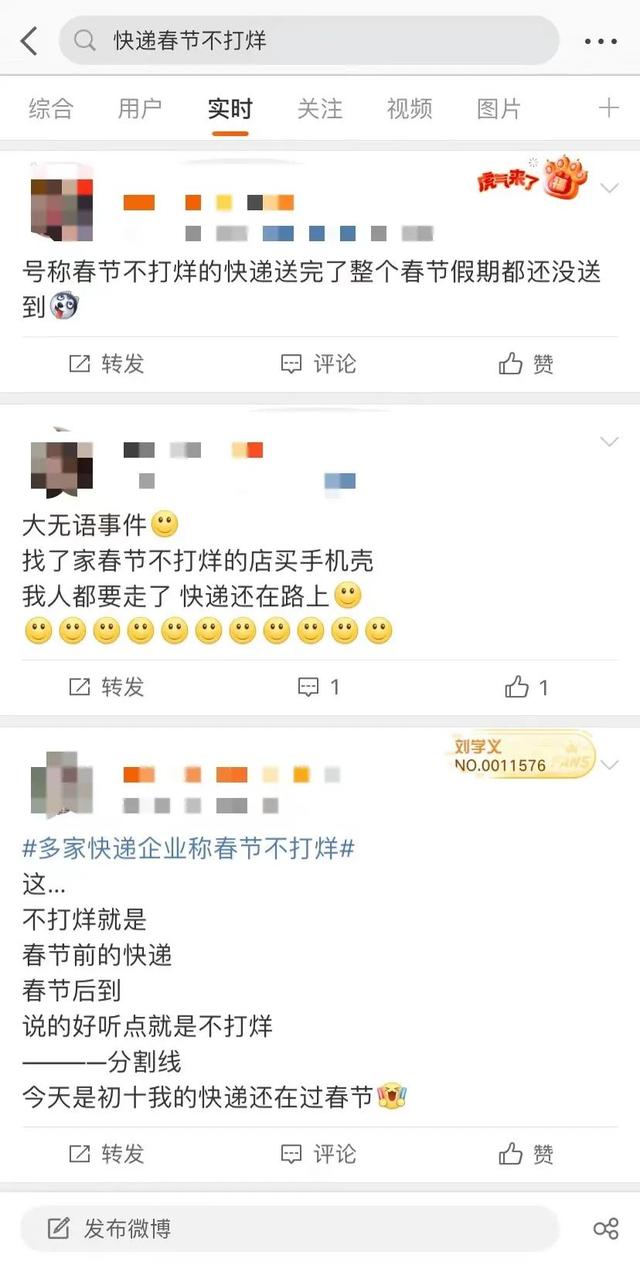Viewport: 640px width, 1282px height.
Task: Open the three-dot overflow menu
Action: coord(600,41)
